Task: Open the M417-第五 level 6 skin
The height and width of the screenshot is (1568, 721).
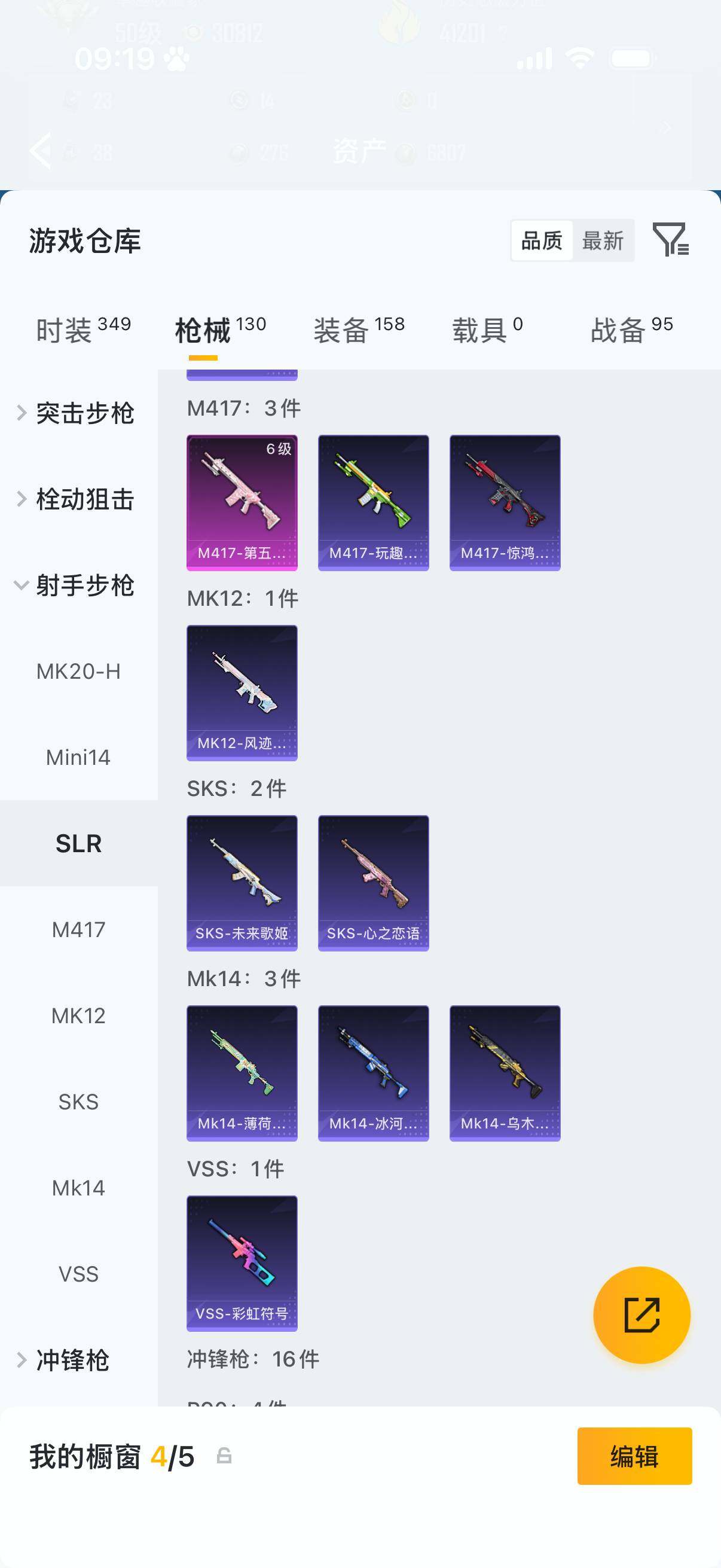Action: point(242,502)
